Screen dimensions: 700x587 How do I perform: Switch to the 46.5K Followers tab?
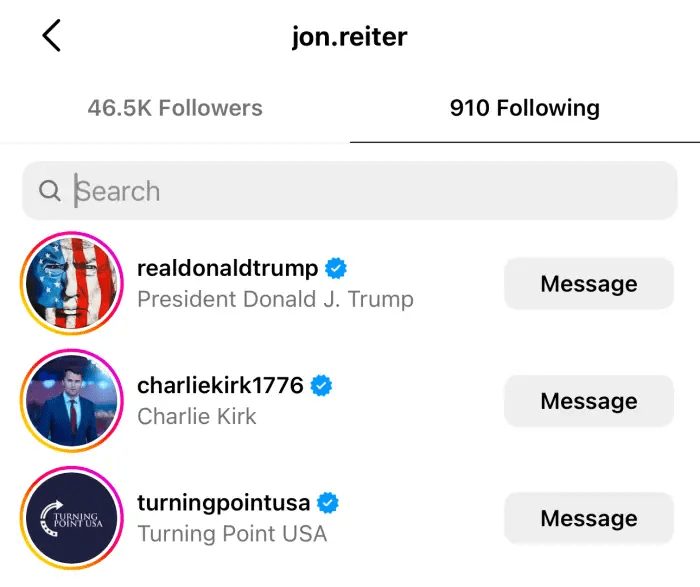(x=175, y=108)
